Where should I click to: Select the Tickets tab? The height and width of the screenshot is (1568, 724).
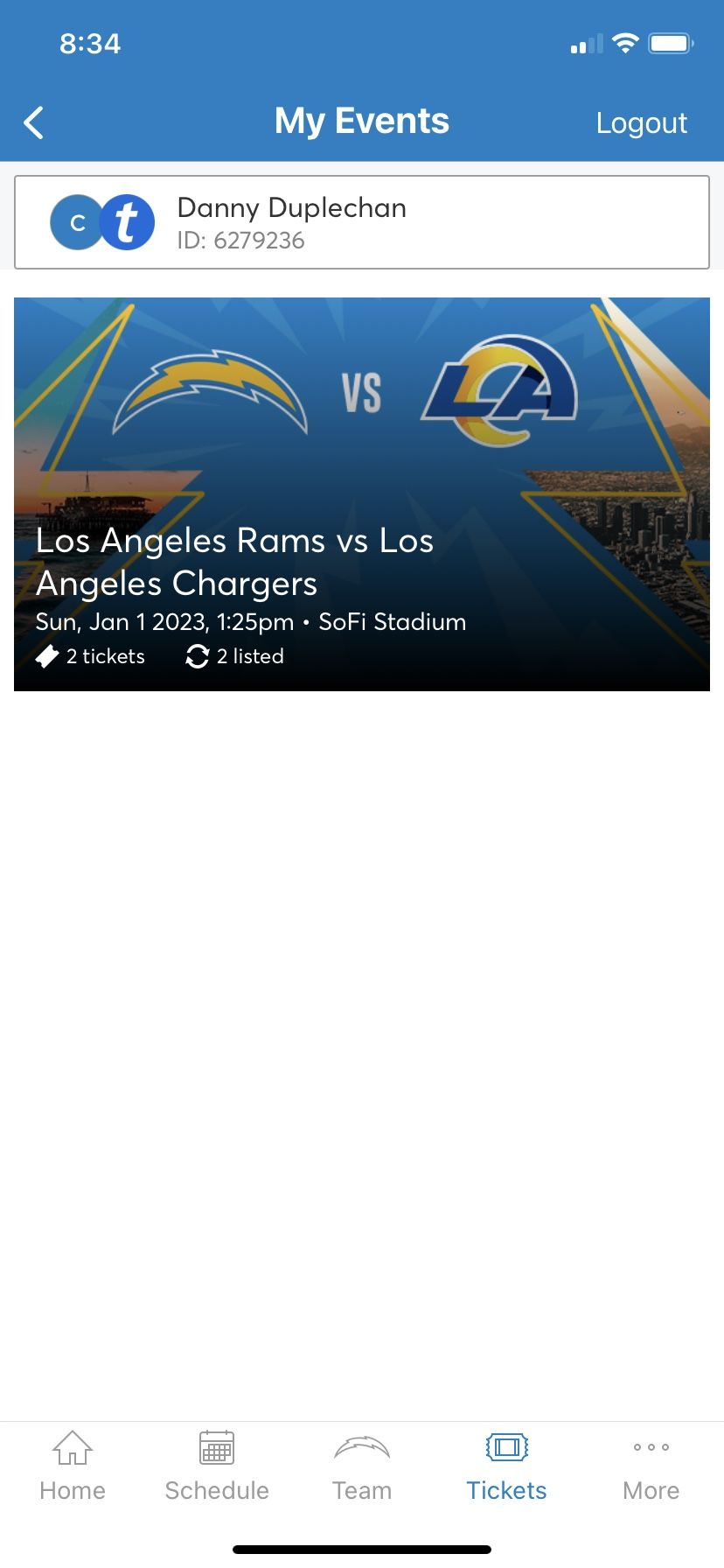(x=506, y=1465)
